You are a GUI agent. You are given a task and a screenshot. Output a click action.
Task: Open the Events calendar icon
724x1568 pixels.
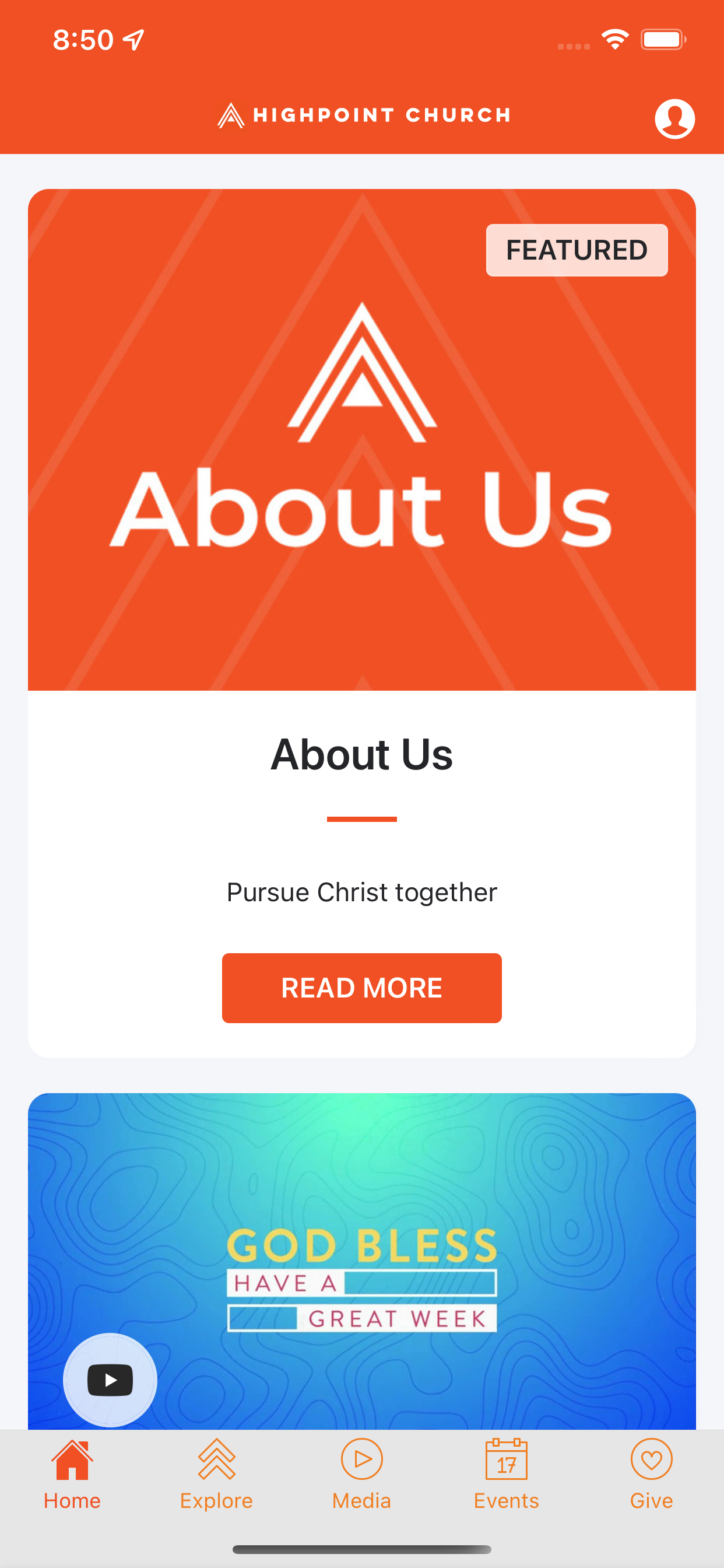click(x=507, y=1461)
